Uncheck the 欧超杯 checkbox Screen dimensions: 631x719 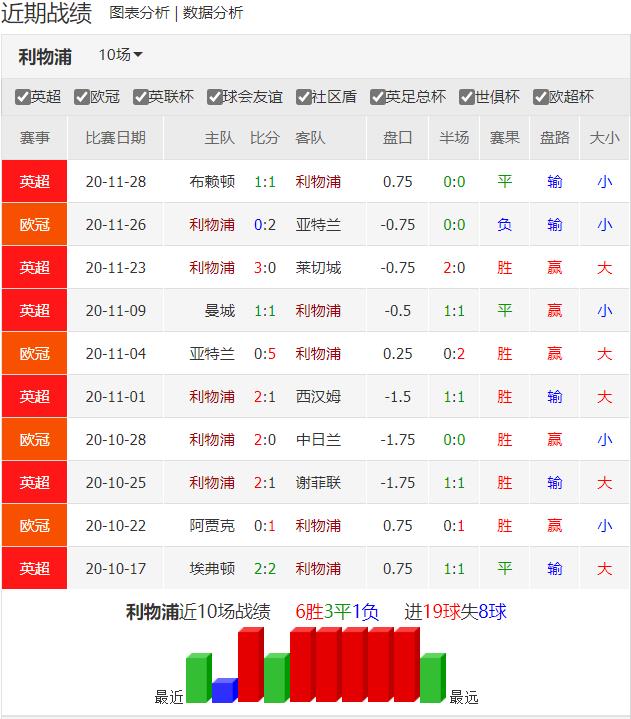click(541, 97)
